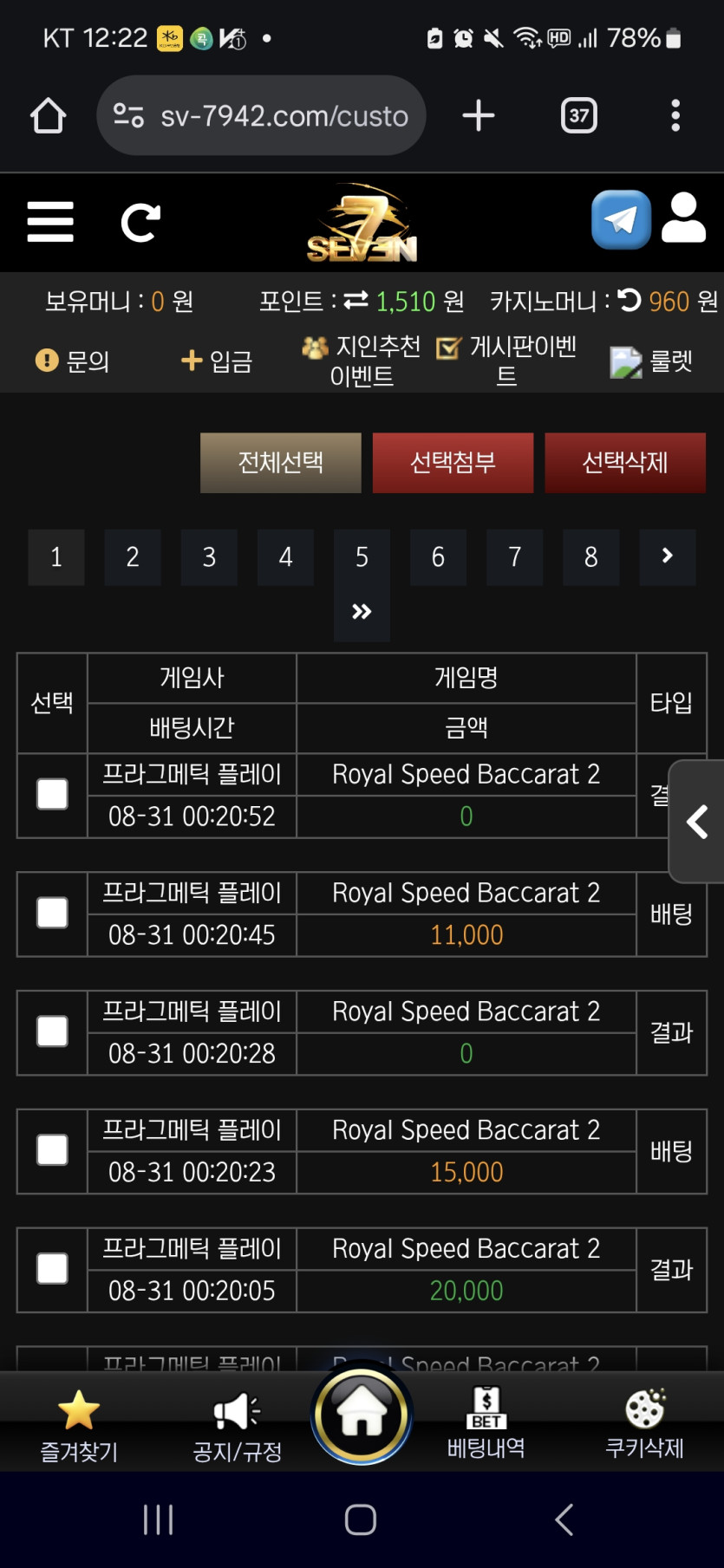Screen dimensions: 724x1568
Task: Open the 룰렛 roulette link
Action: (651, 361)
